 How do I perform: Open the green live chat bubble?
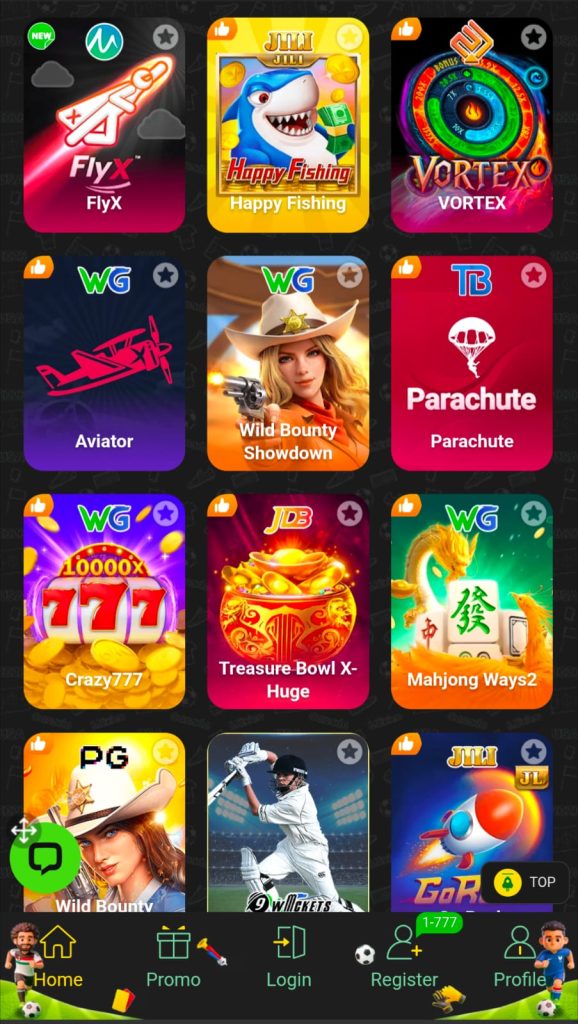coord(45,858)
